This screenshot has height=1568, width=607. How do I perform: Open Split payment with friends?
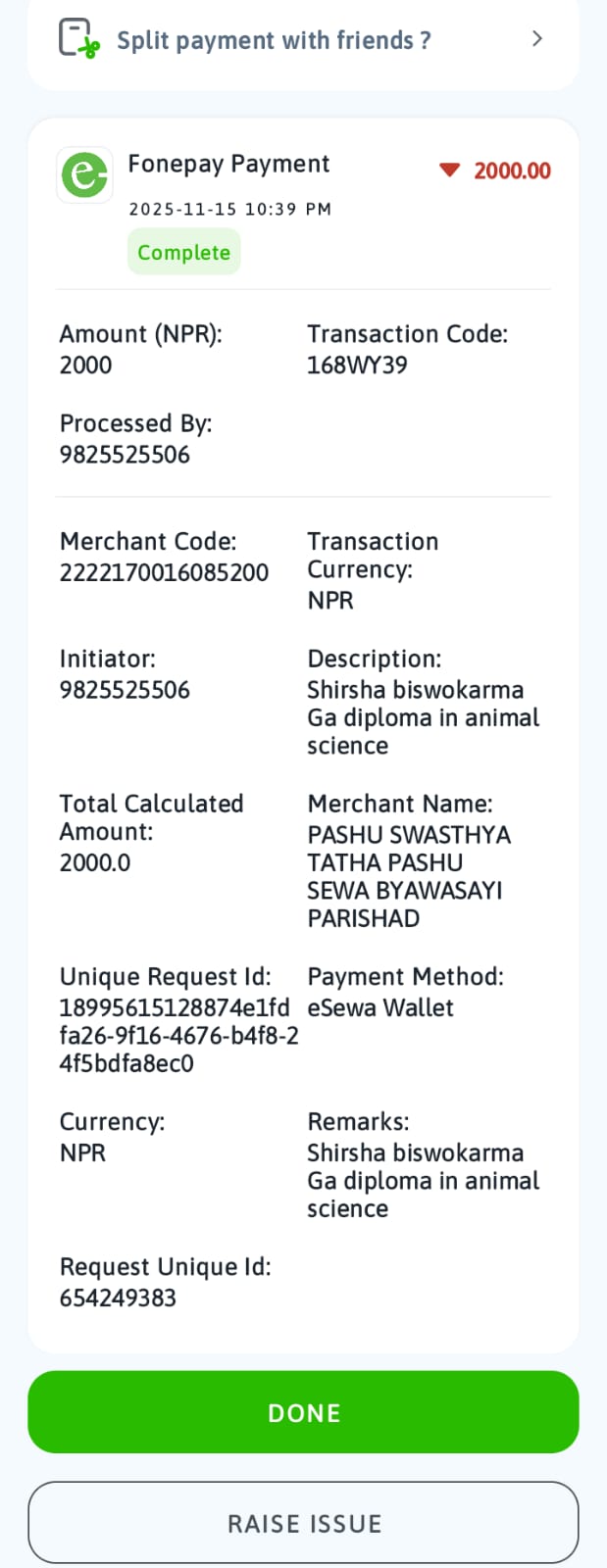[303, 40]
